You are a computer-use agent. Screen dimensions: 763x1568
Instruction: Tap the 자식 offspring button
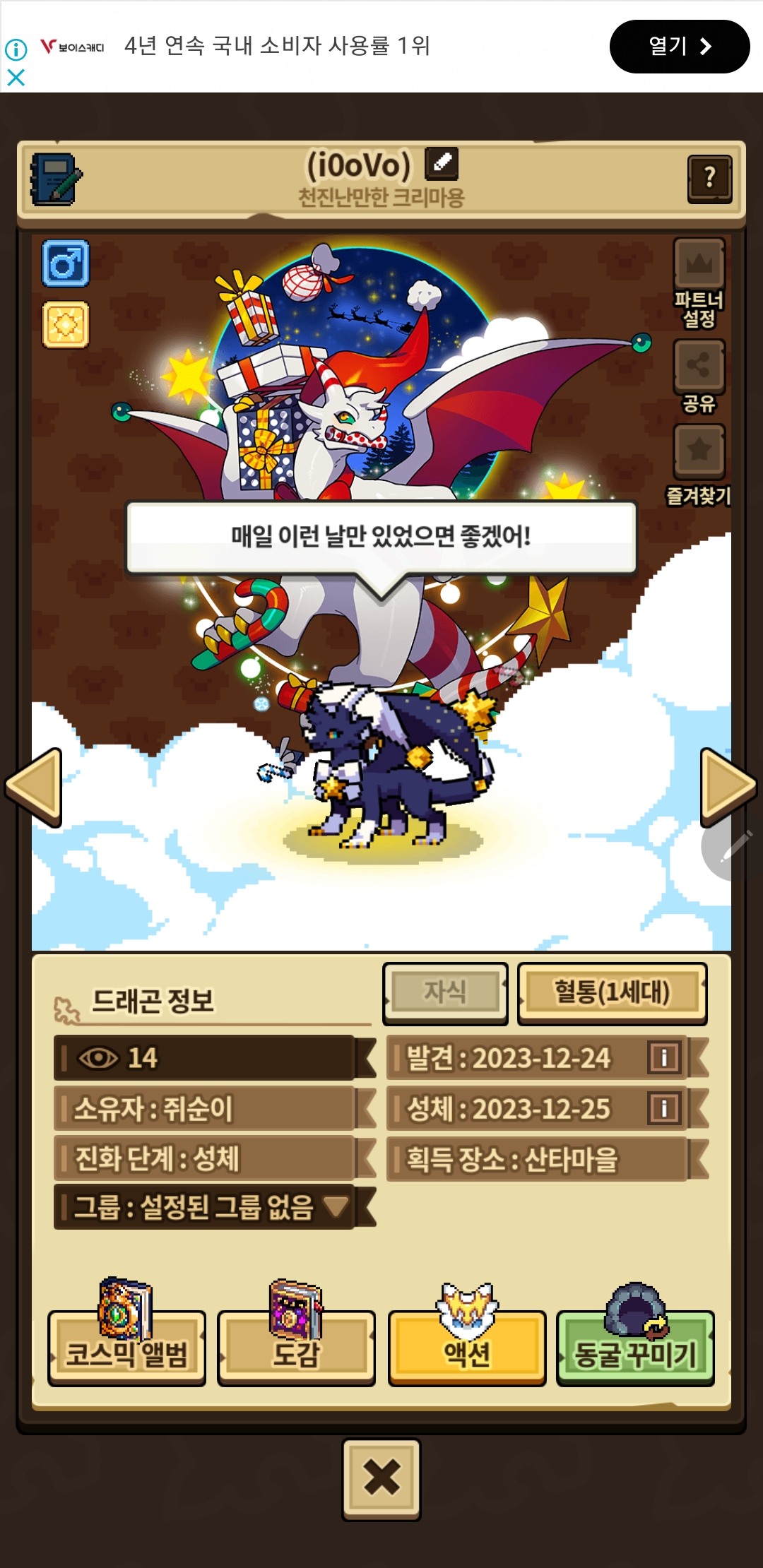click(445, 992)
